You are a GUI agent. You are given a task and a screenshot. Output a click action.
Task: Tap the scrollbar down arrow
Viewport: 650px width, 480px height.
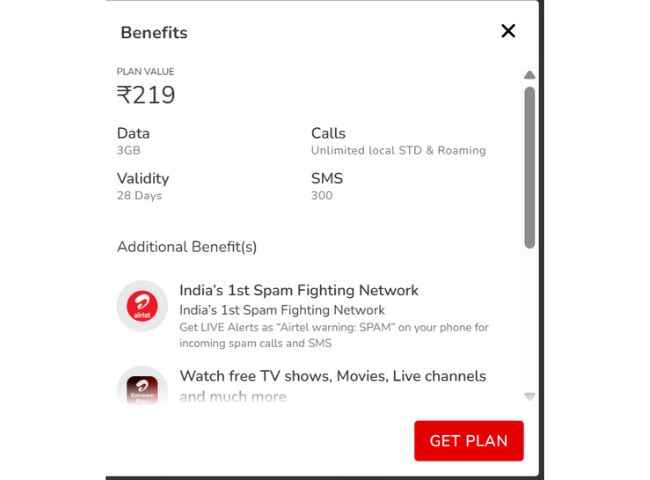point(529,396)
